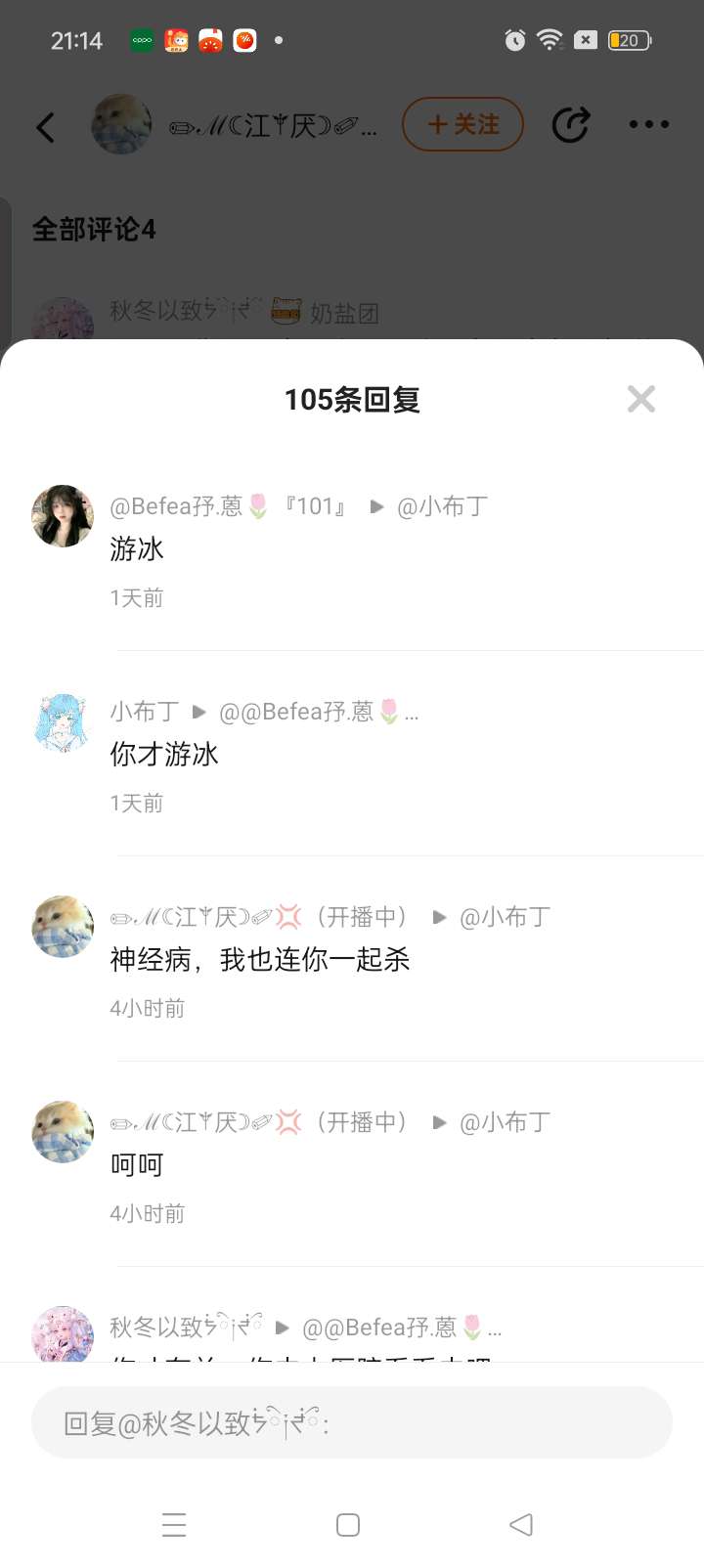Open the 游冰 reply by Befea孖.蒽

[x=137, y=549]
